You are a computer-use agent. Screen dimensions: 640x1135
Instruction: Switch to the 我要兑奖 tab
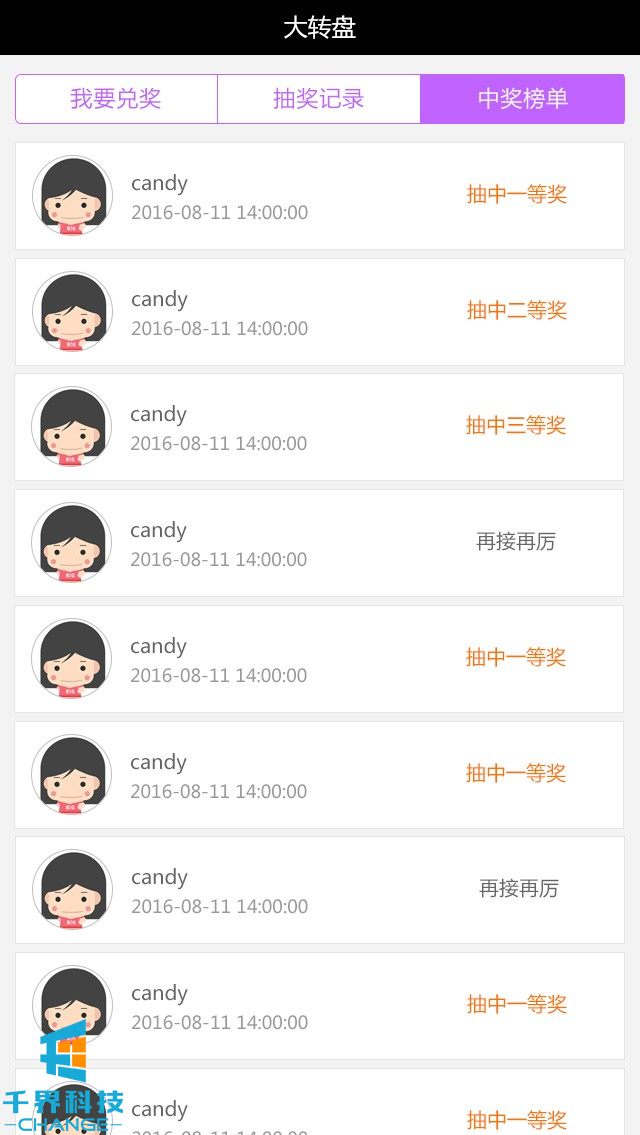tap(116, 99)
